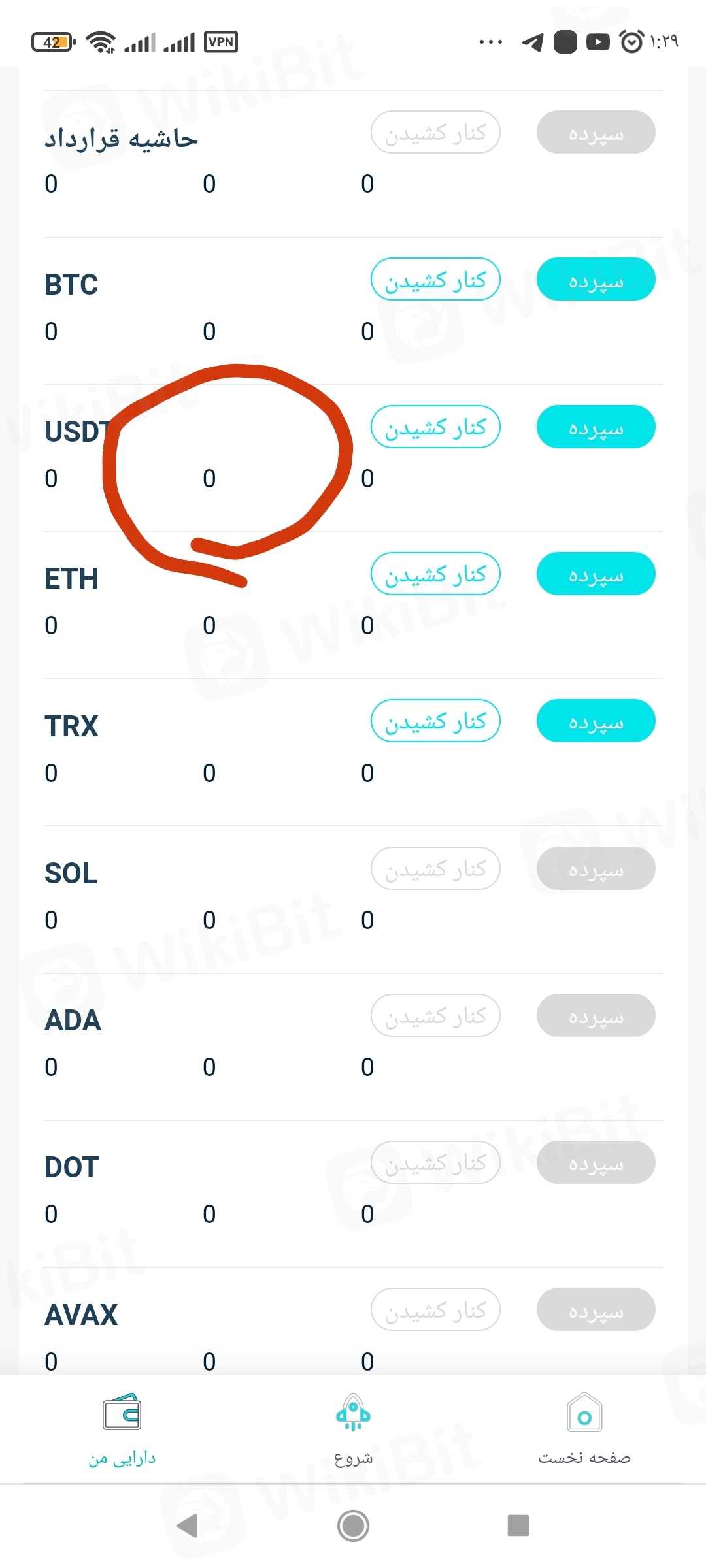The width and height of the screenshot is (706, 1568).
Task: Tap the system home button
Action: pyautogui.click(x=353, y=1526)
